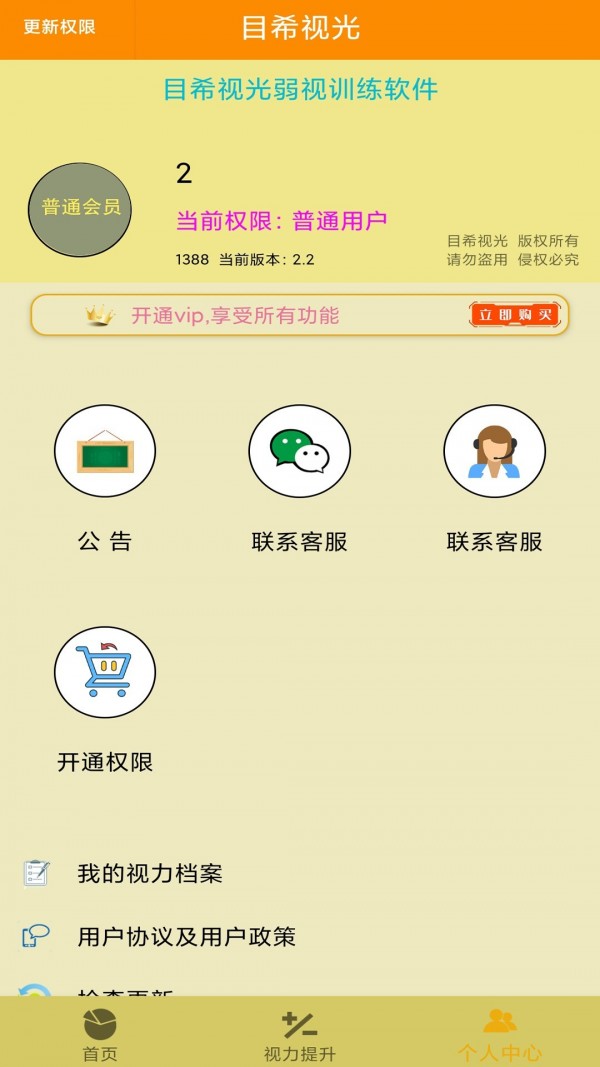Contact 联系客服 with the WeChat icon
Viewport: 600px width, 1067px height.
tap(299, 451)
